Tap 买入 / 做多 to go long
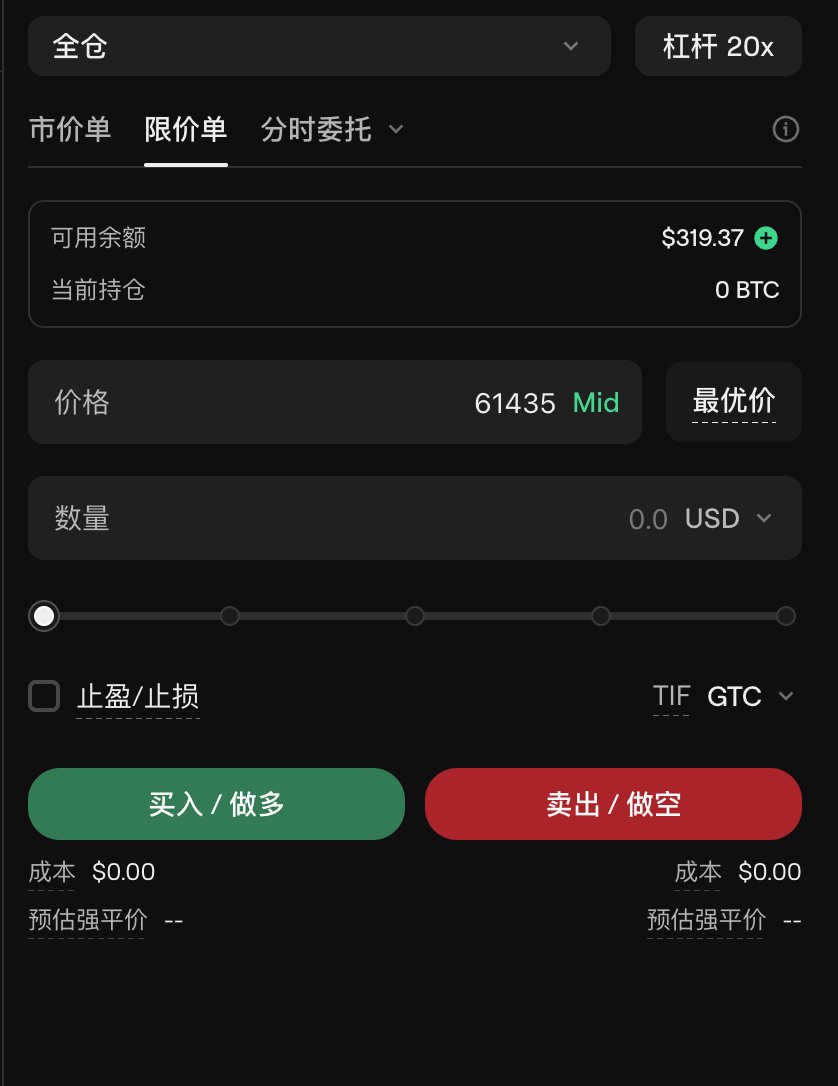The height and width of the screenshot is (1086, 838). click(216, 804)
